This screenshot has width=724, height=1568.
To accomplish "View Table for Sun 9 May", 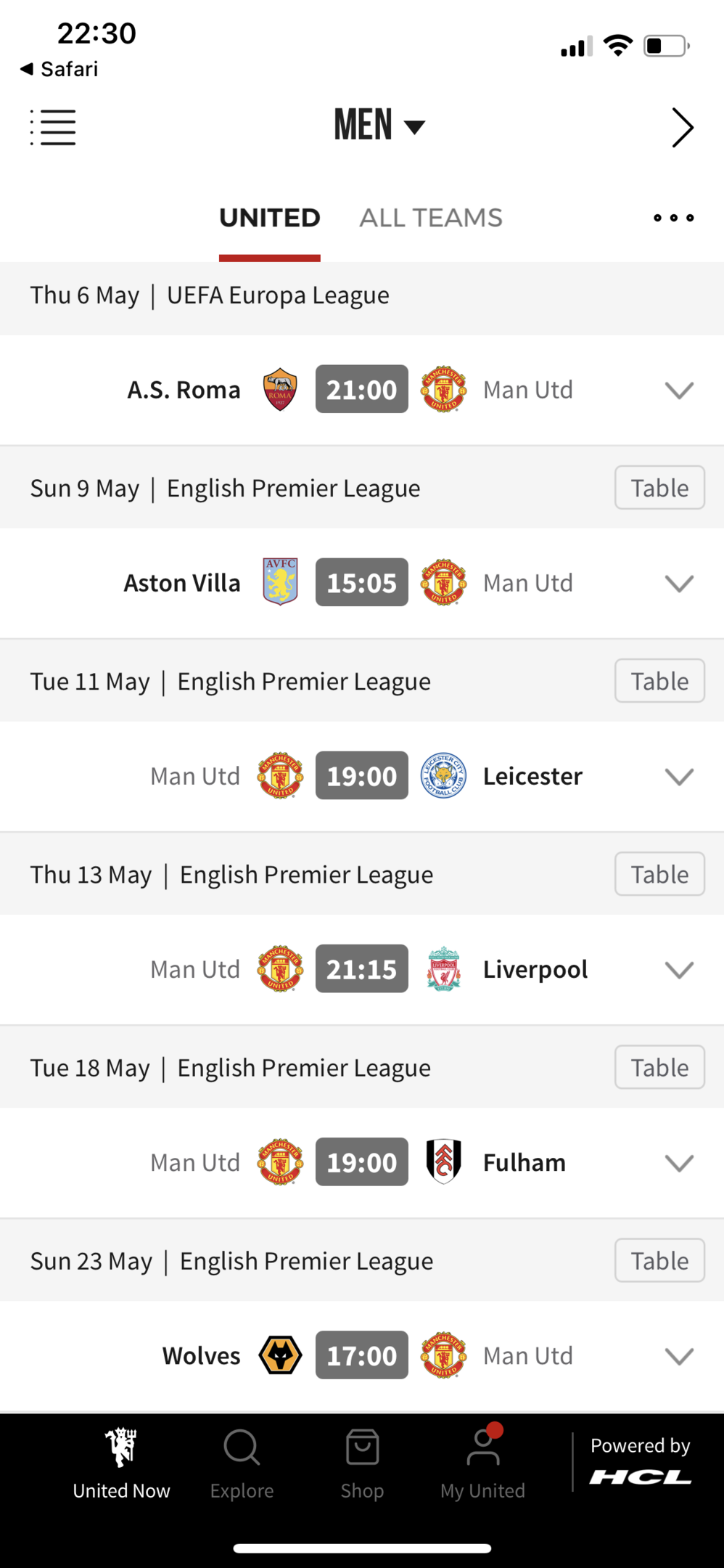I will coord(659,488).
